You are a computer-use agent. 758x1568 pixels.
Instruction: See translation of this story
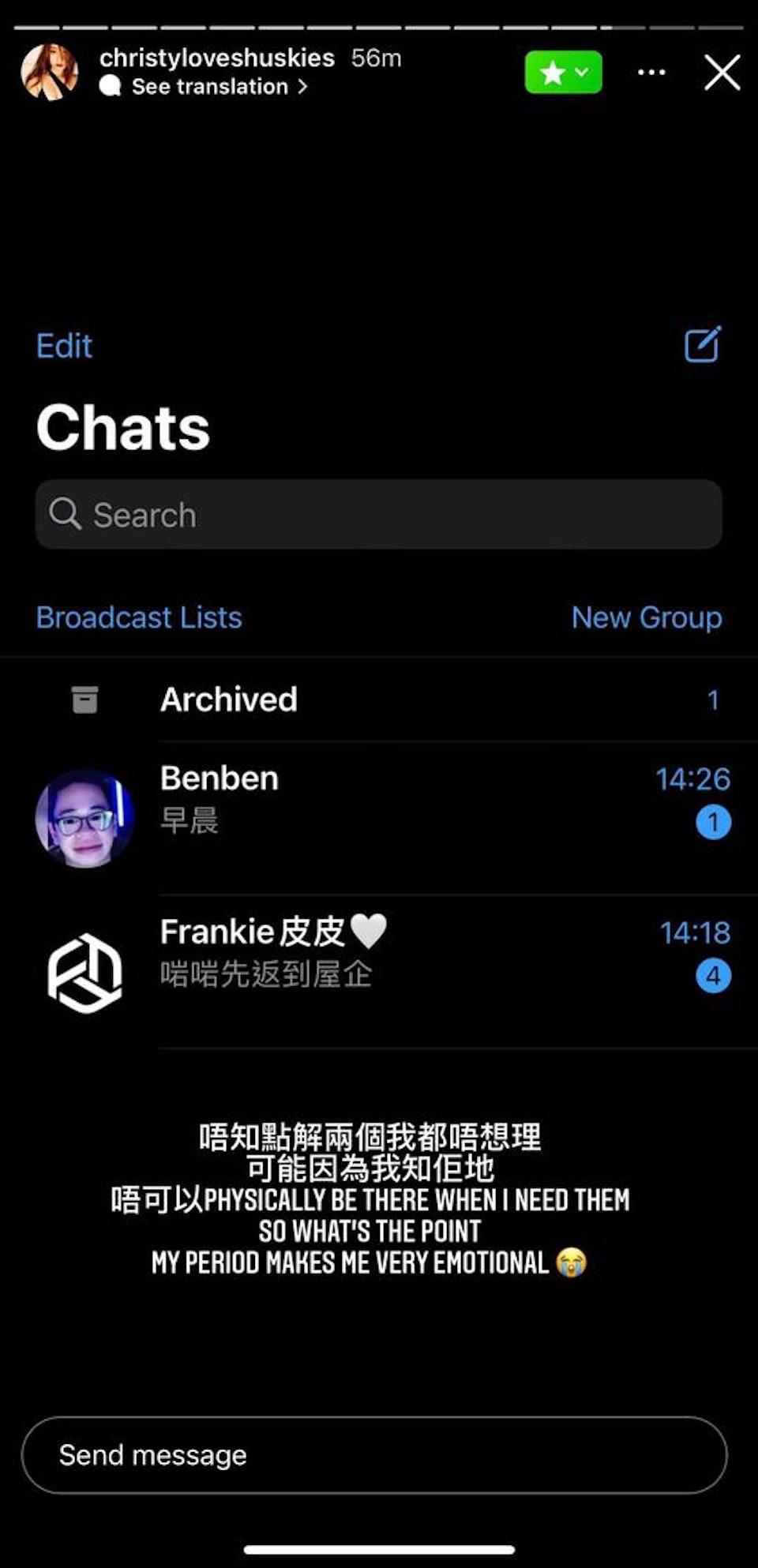210,87
